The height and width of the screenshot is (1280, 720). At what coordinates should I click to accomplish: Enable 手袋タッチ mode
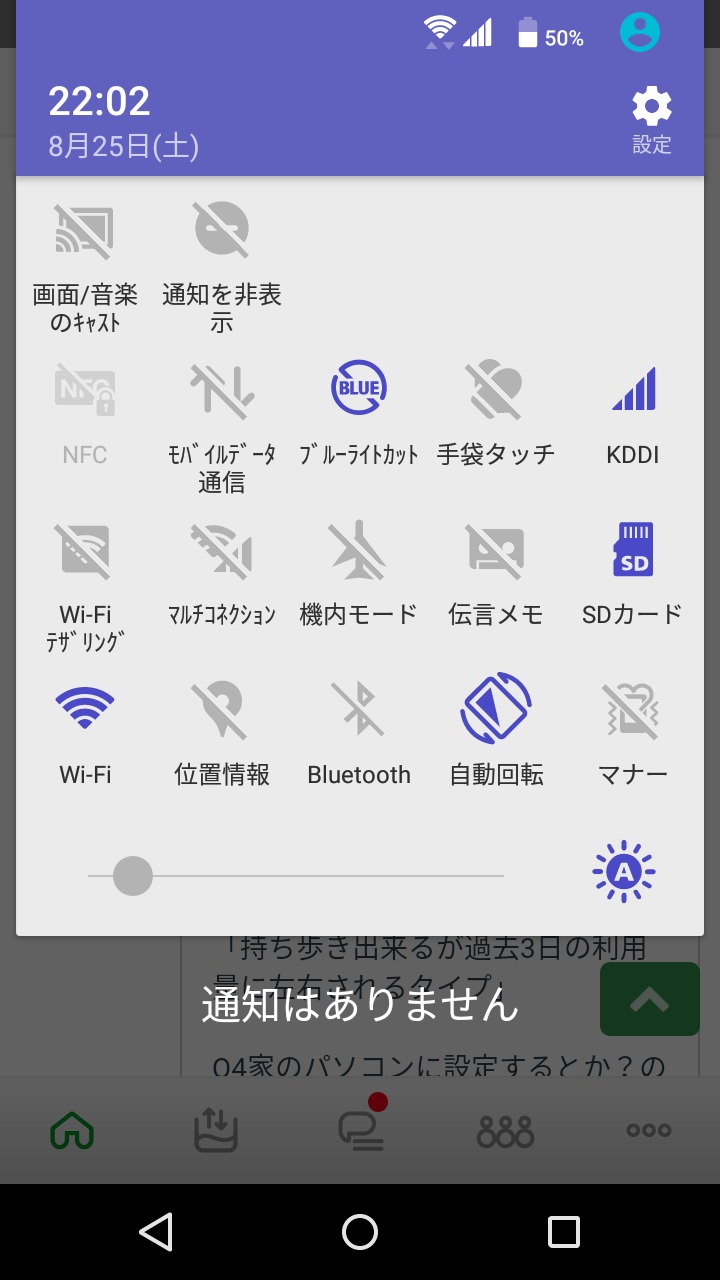[495, 390]
